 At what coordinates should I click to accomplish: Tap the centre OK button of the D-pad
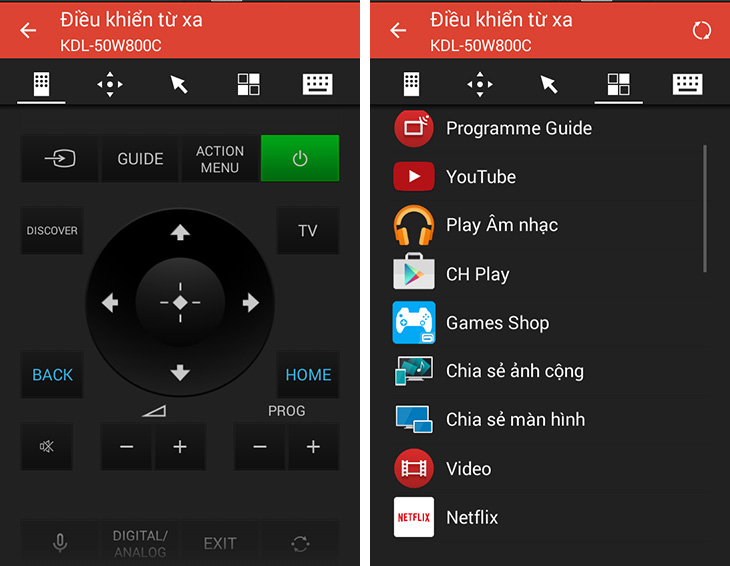pyautogui.click(x=180, y=302)
